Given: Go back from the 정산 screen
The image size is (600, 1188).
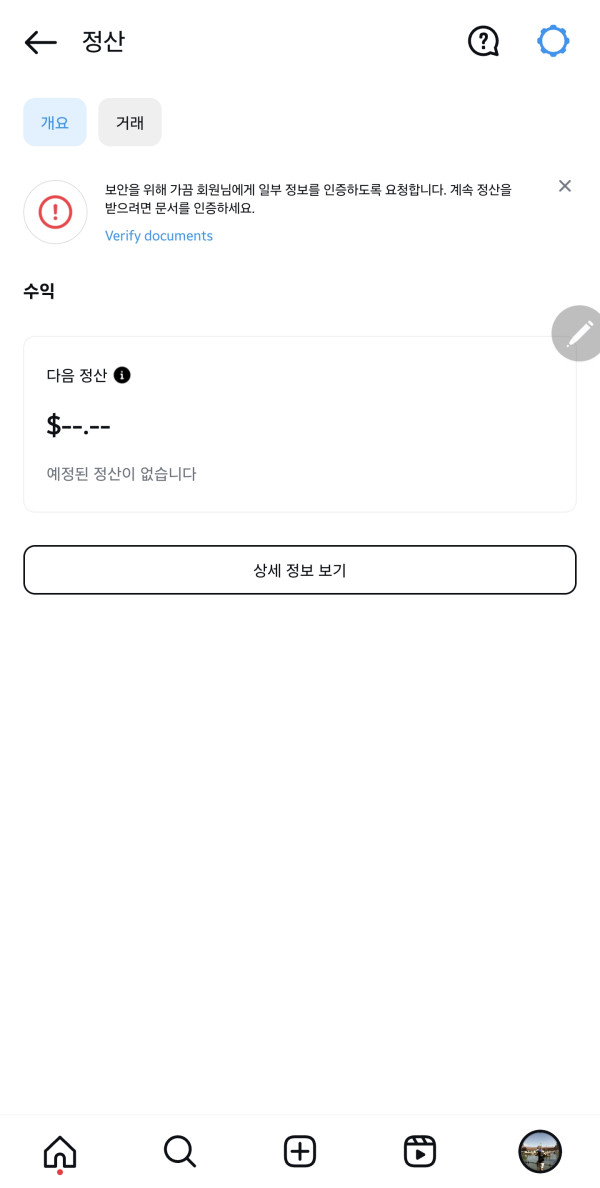Looking at the screenshot, I should (41, 42).
